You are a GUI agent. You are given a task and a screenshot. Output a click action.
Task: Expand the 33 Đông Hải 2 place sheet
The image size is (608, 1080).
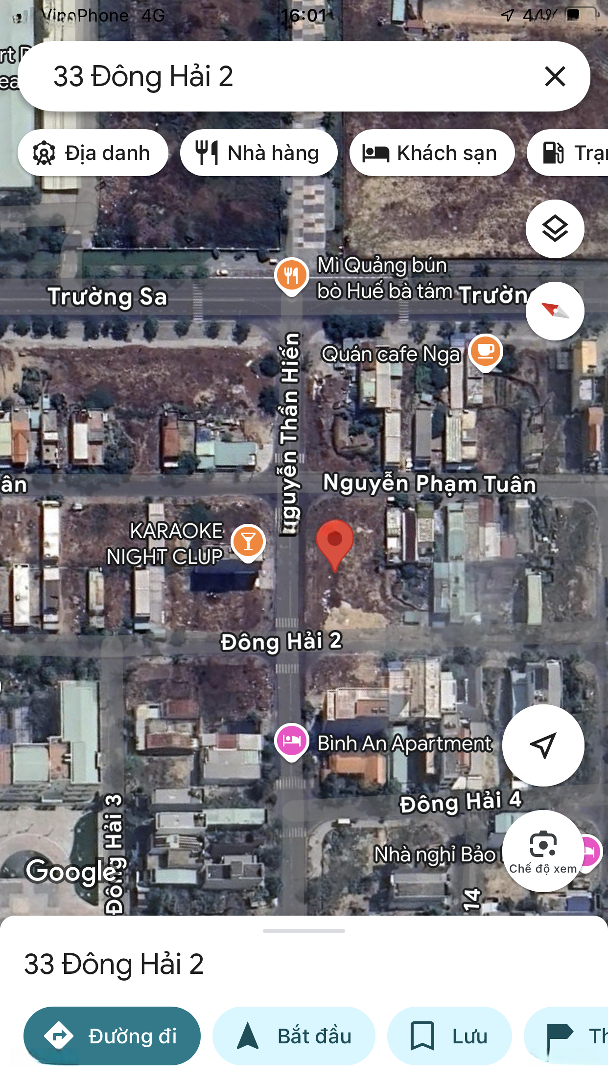click(x=304, y=931)
